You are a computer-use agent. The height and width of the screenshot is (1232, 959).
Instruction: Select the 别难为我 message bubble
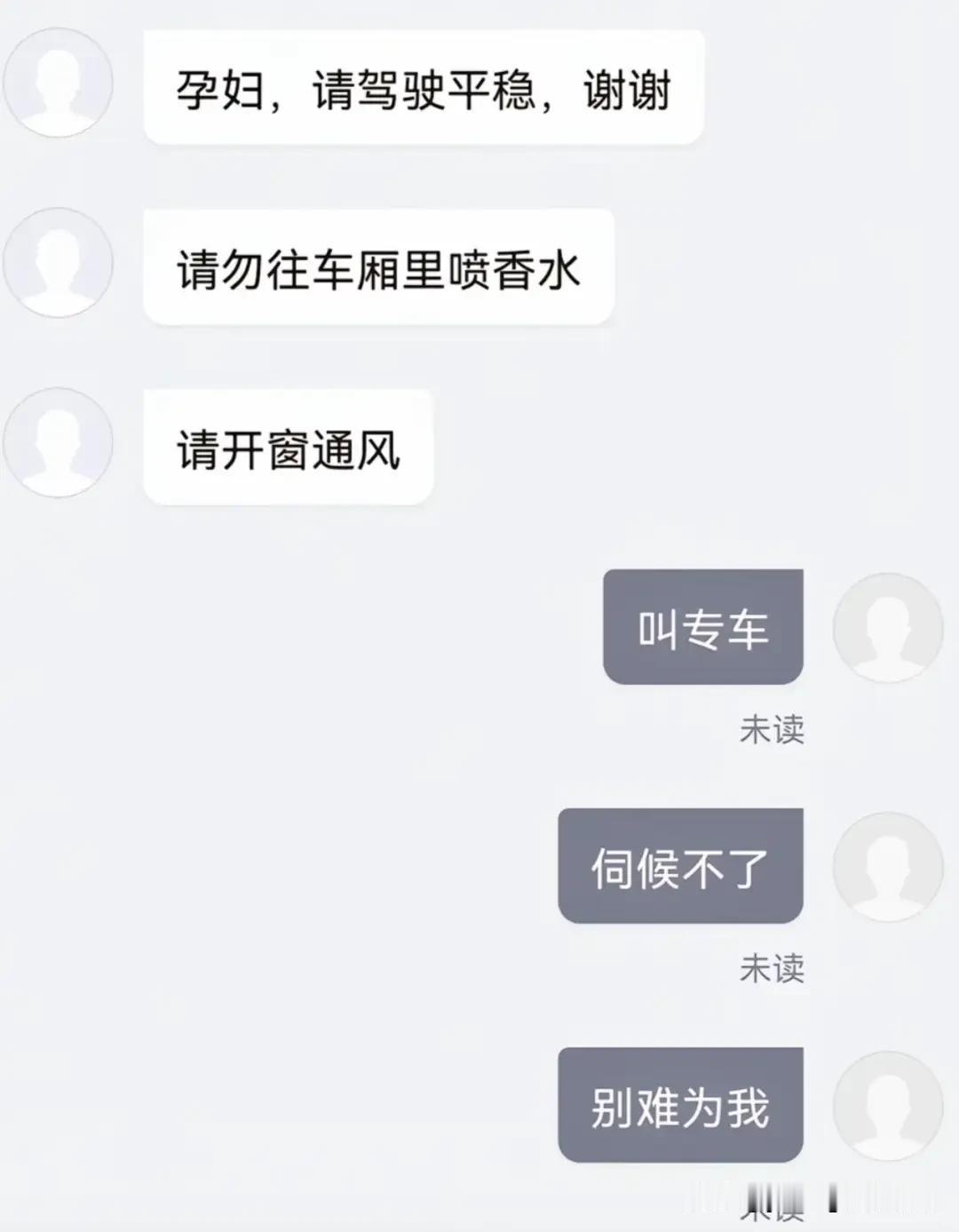click(x=680, y=1104)
